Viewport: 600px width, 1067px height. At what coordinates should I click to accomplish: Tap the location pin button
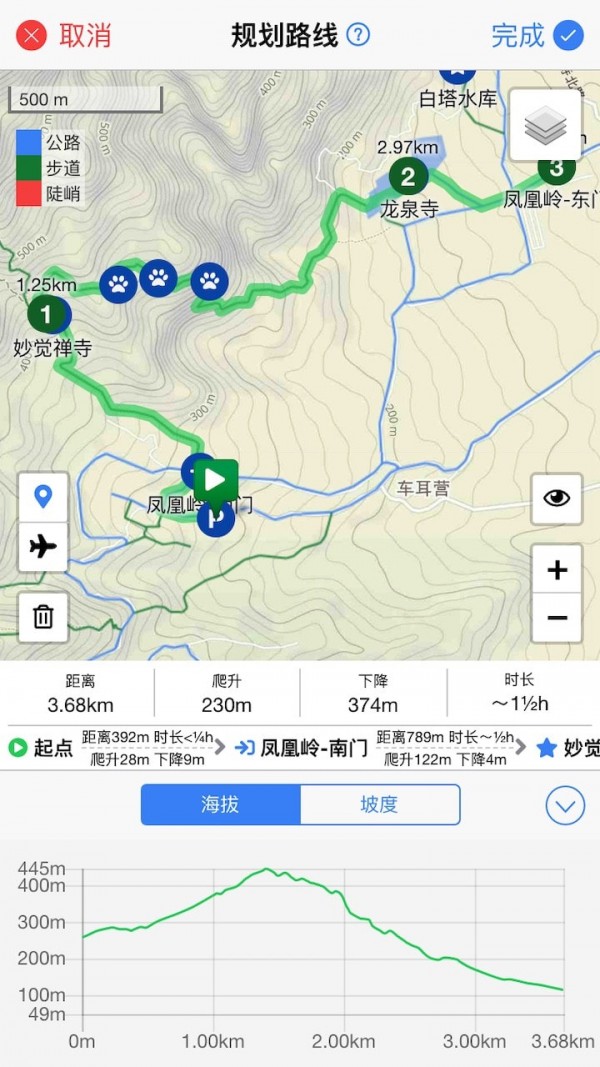[43, 497]
